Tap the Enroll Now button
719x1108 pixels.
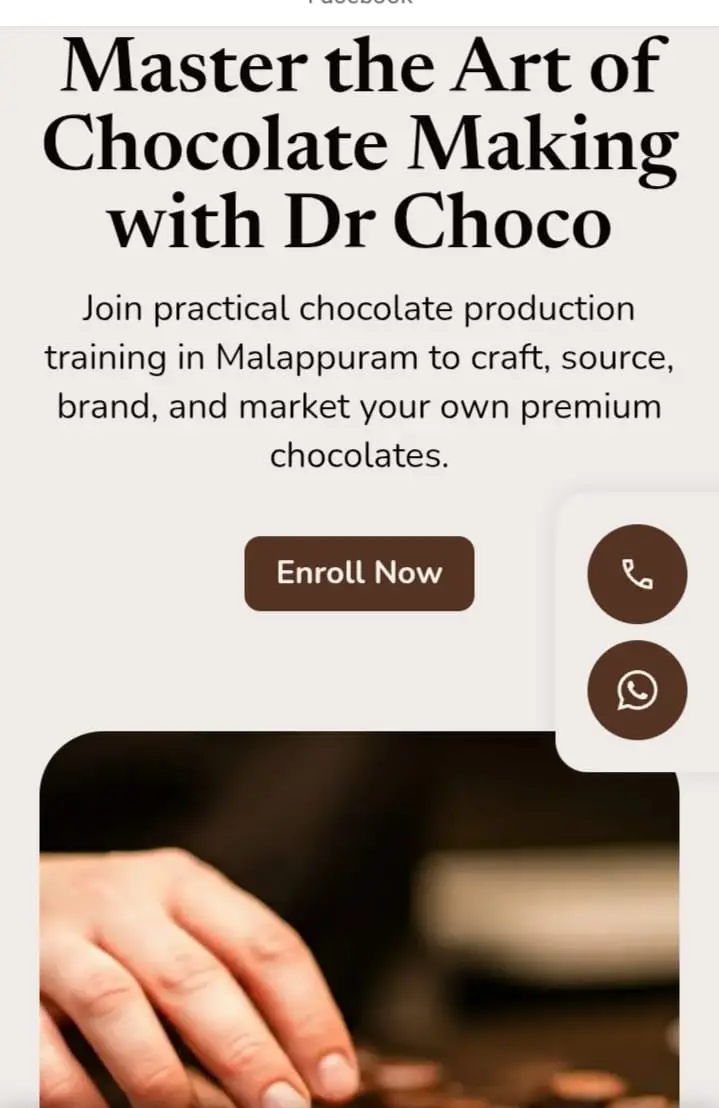[x=359, y=573]
